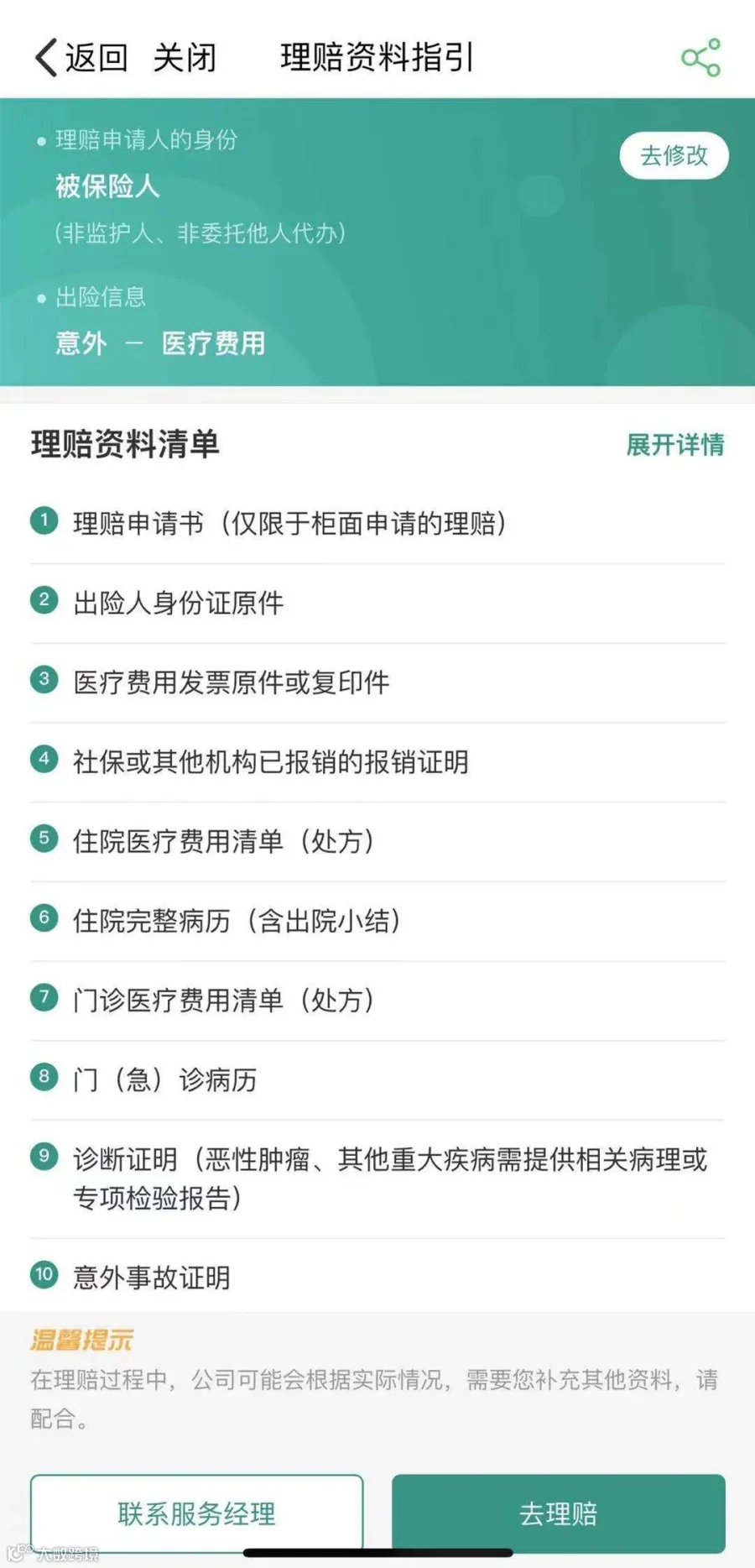Screen dimensions: 755x1568
Task: Contact the service manager (联系服务经理)
Action: pyautogui.click(x=197, y=1513)
